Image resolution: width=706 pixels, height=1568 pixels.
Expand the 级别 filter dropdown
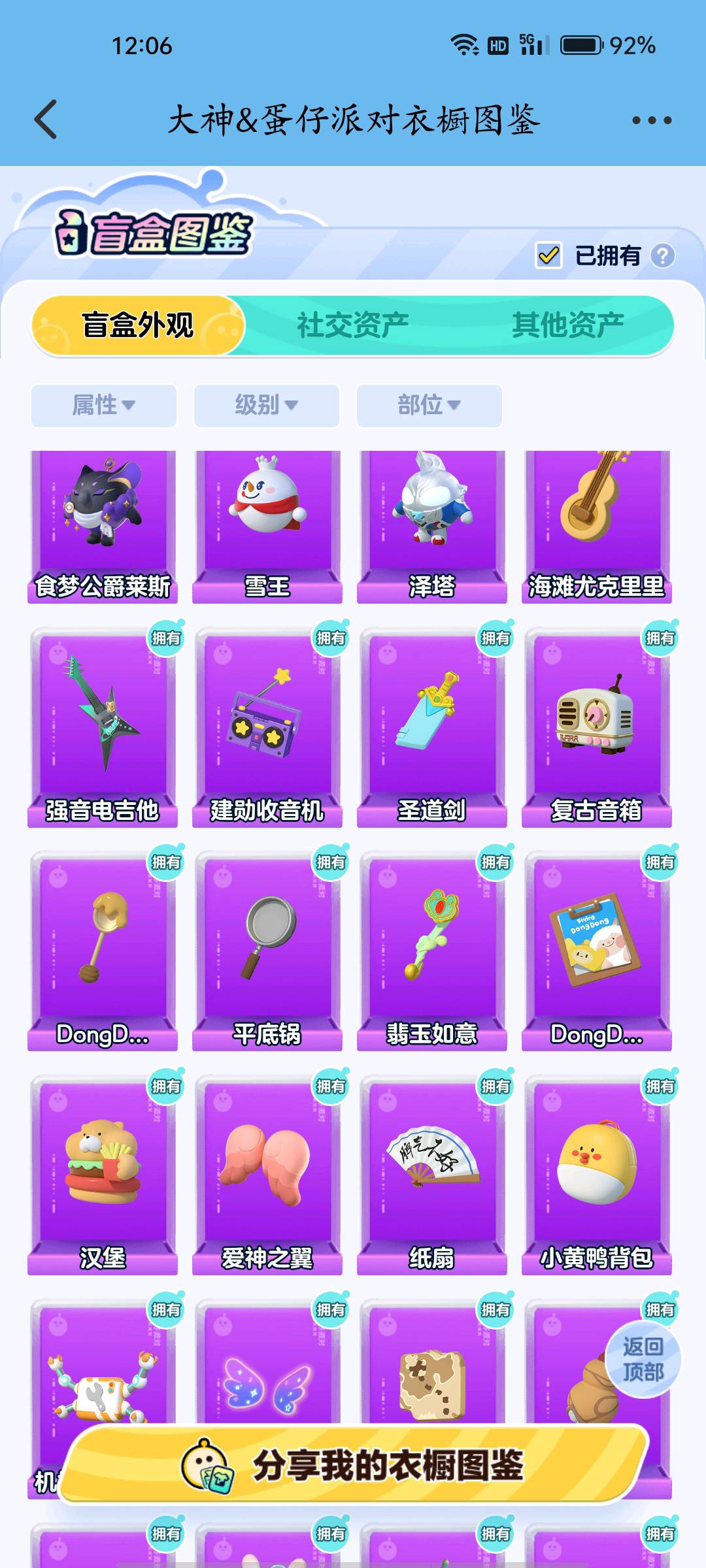[x=266, y=406]
